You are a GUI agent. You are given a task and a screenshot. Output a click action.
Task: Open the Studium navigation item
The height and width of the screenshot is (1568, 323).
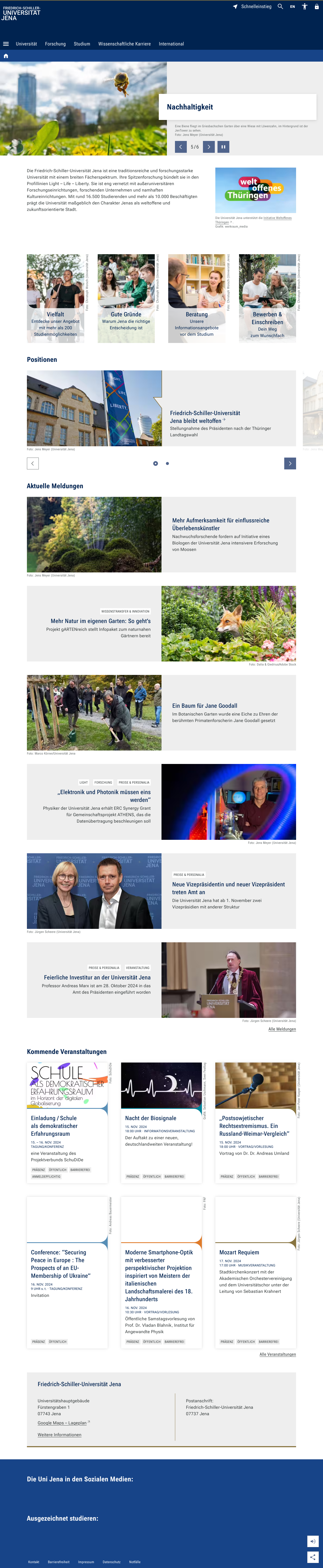(x=82, y=44)
